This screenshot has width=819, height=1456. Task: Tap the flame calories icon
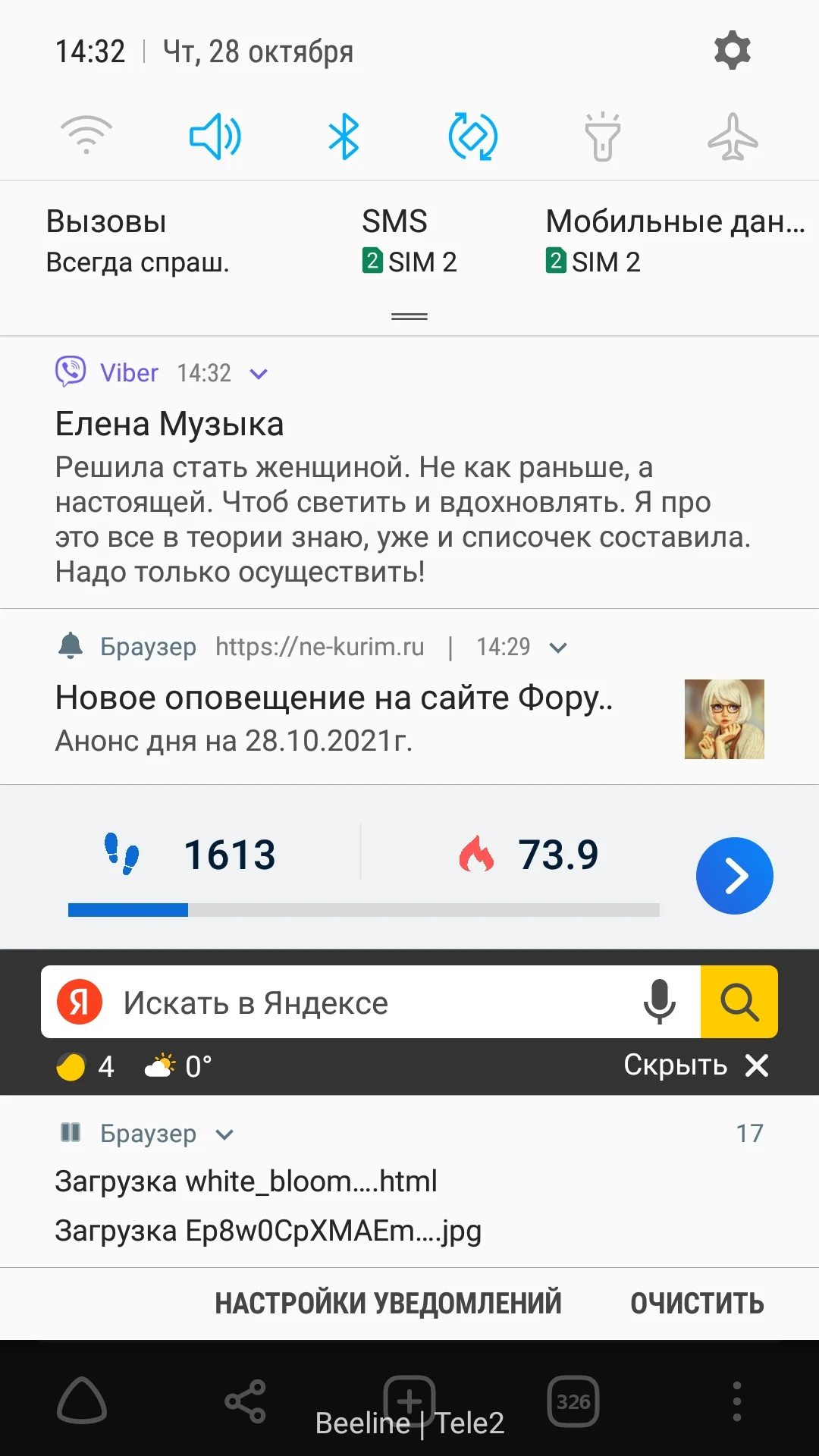pyautogui.click(x=477, y=855)
